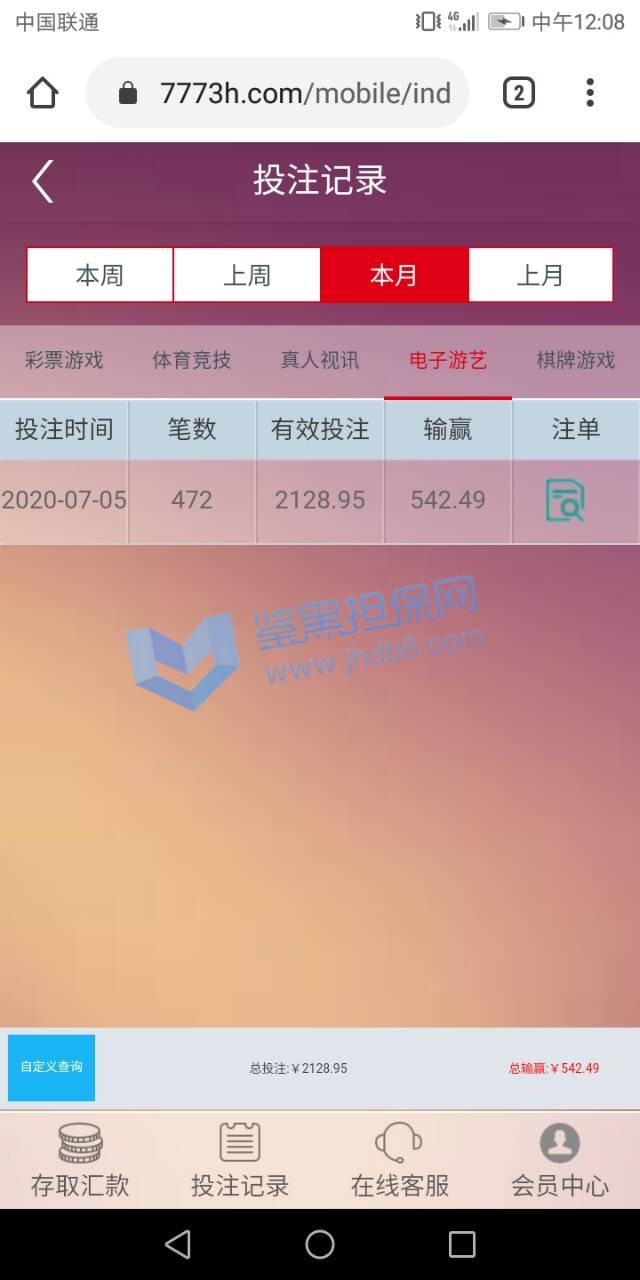The width and height of the screenshot is (640, 1280).
Task: Select the 本月 time filter
Action: [394, 275]
